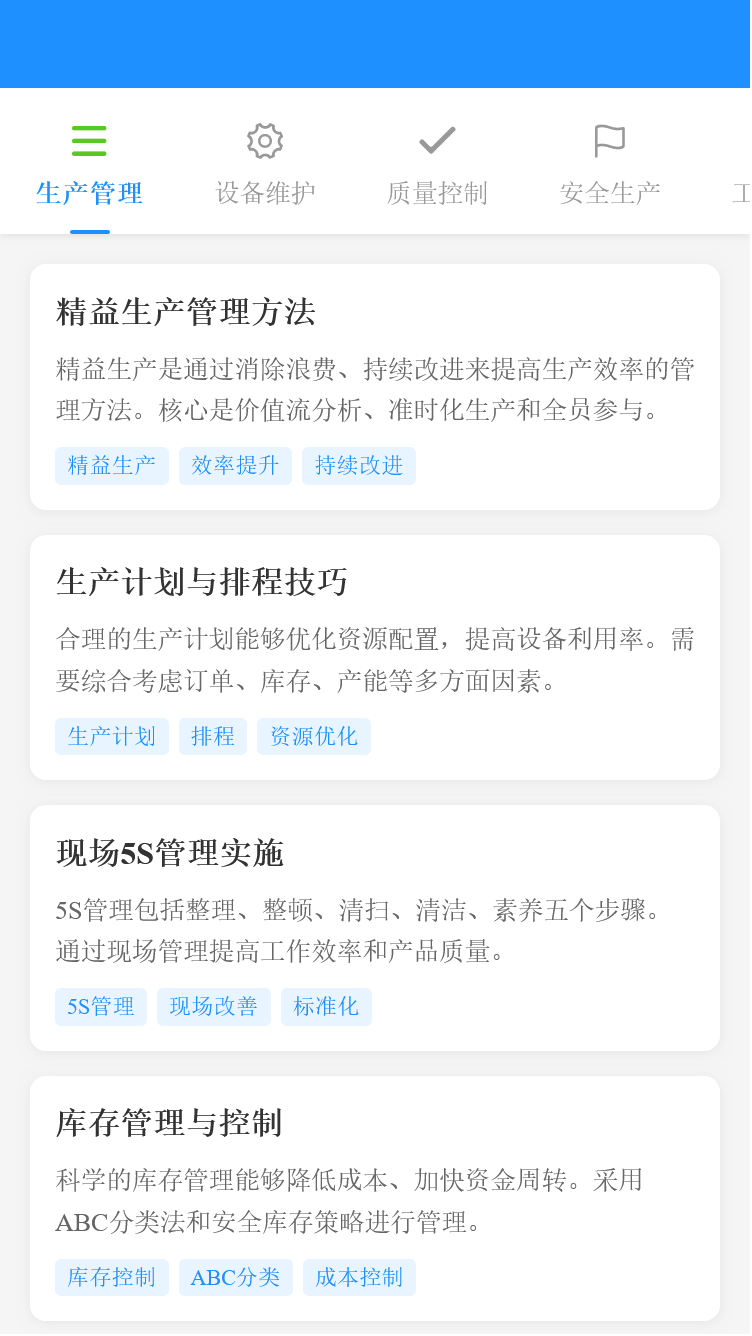Select the 持续改进 tag
The width and height of the screenshot is (752, 1336).
click(x=358, y=465)
